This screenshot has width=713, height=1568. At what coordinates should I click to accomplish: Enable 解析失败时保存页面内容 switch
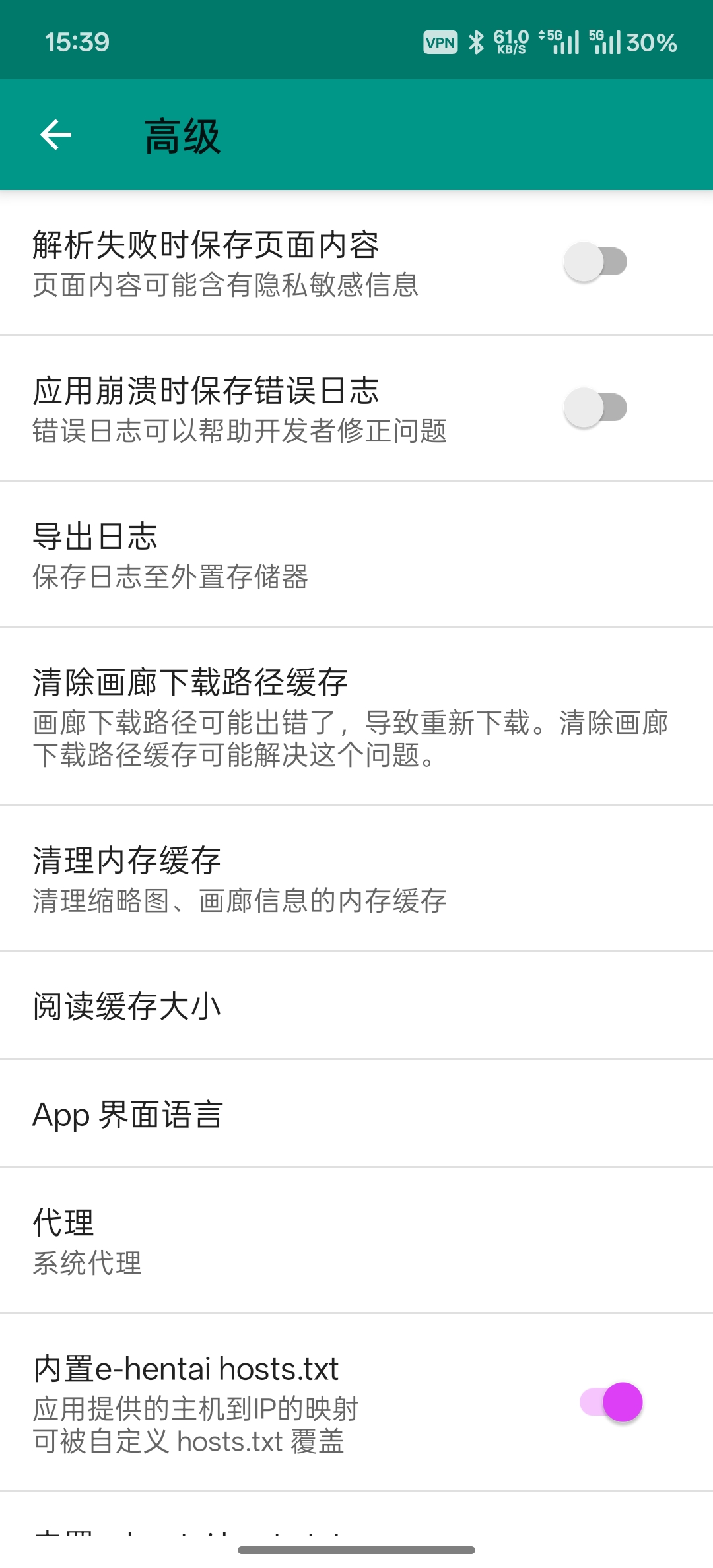click(x=595, y=261)
